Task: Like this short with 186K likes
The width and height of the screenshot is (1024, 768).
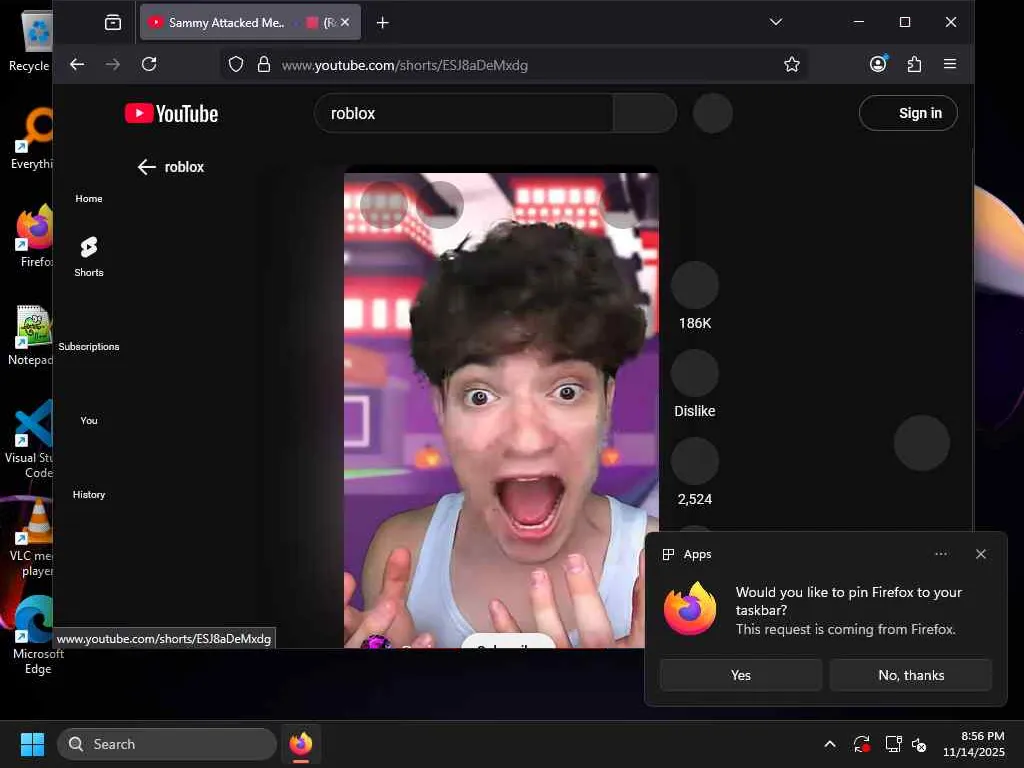Action: 694,286
